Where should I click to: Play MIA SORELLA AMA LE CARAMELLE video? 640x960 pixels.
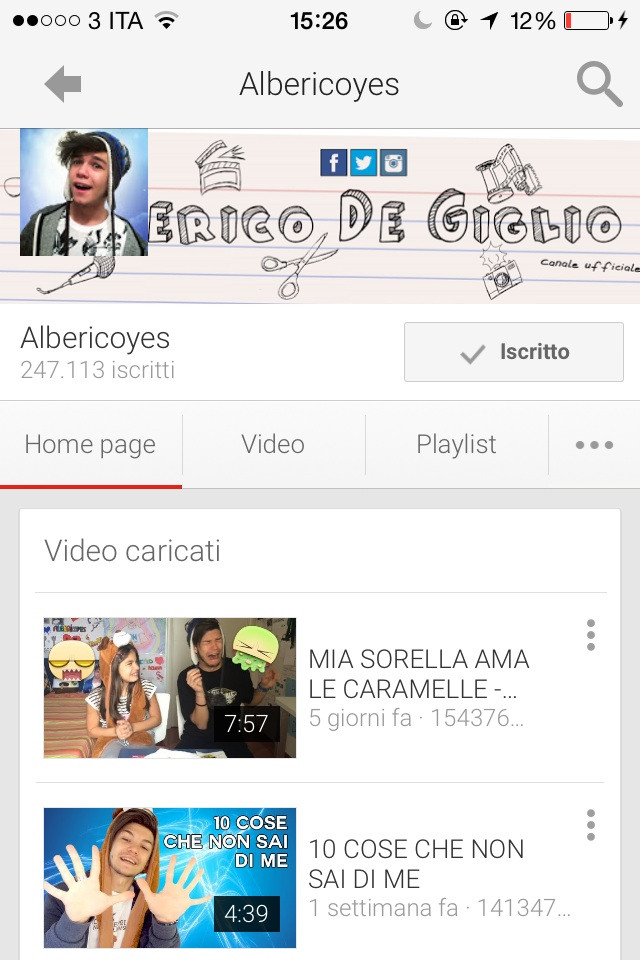coord(170,688)
